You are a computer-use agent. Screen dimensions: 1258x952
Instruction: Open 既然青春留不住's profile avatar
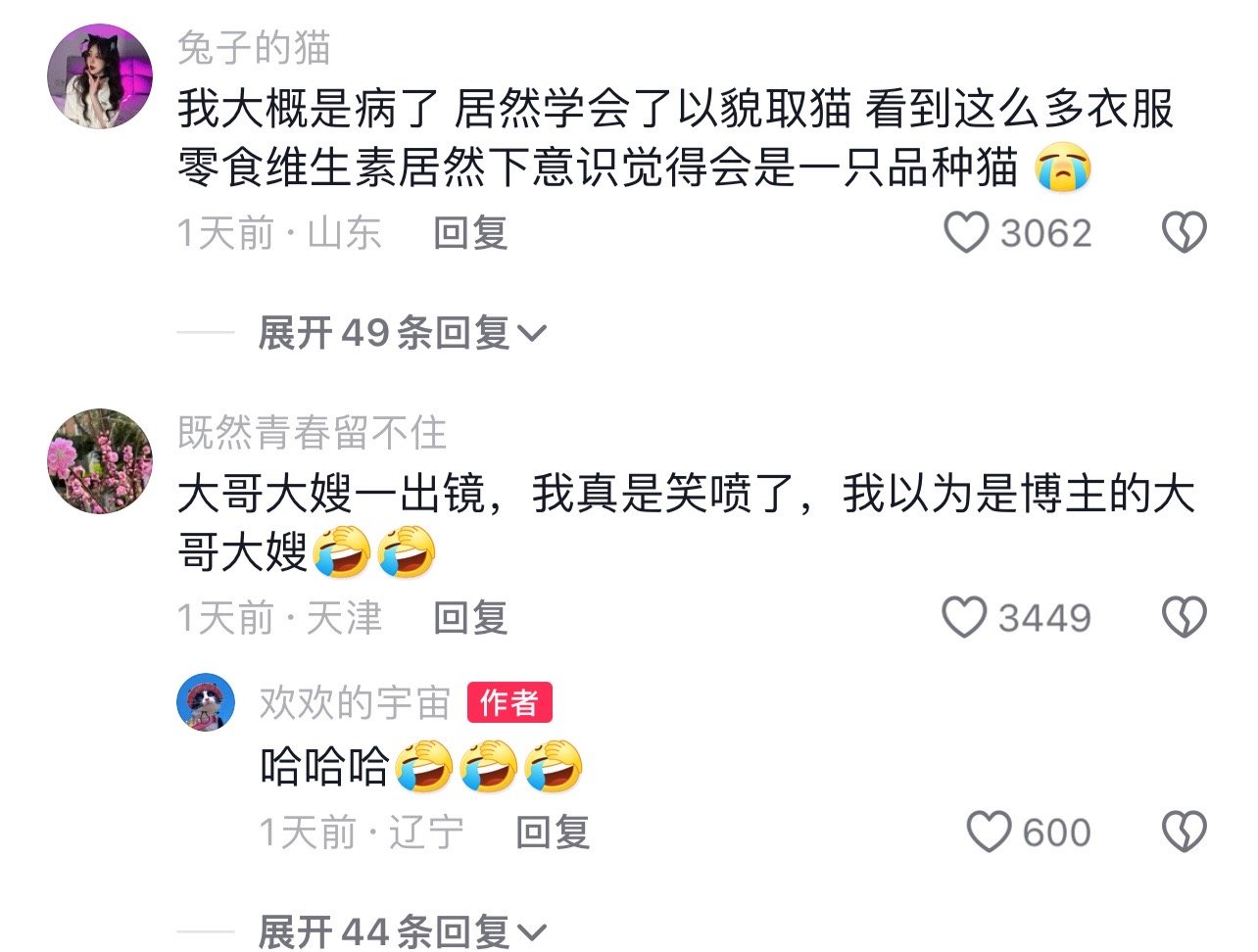[x=100, y=460]
